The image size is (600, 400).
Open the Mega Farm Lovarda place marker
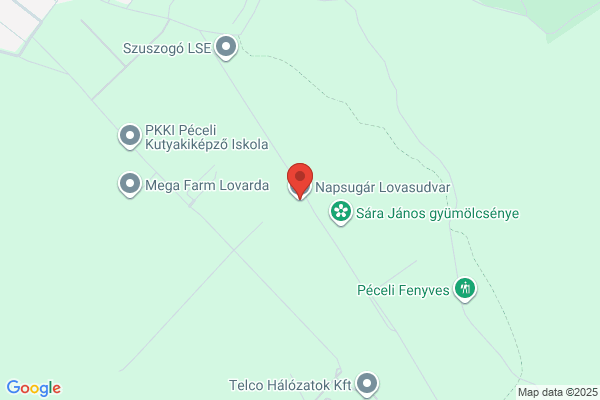click(x=130, y=184)
